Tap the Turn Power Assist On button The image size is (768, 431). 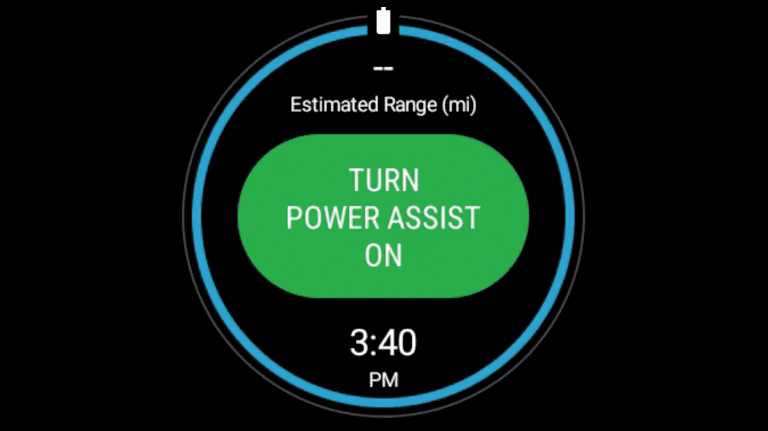pos(383,217)
